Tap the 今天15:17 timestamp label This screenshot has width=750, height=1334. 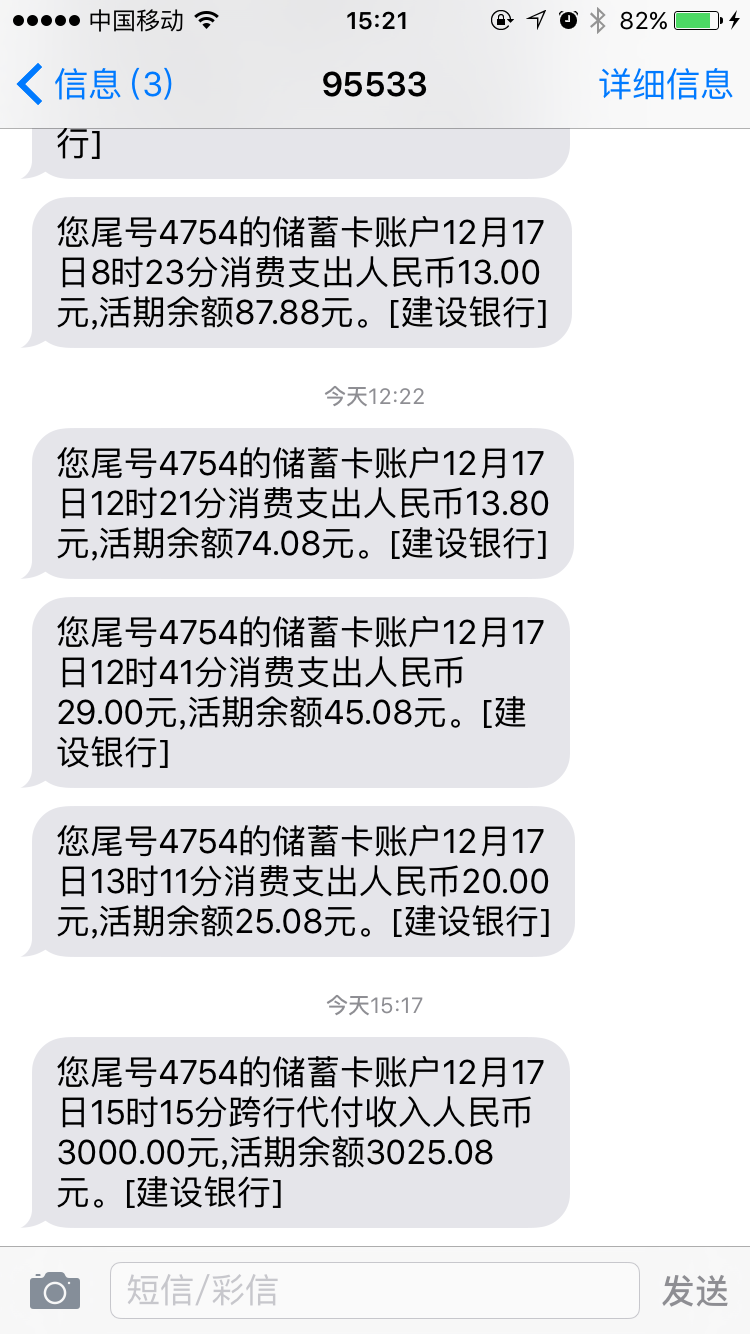[375, 1004]
